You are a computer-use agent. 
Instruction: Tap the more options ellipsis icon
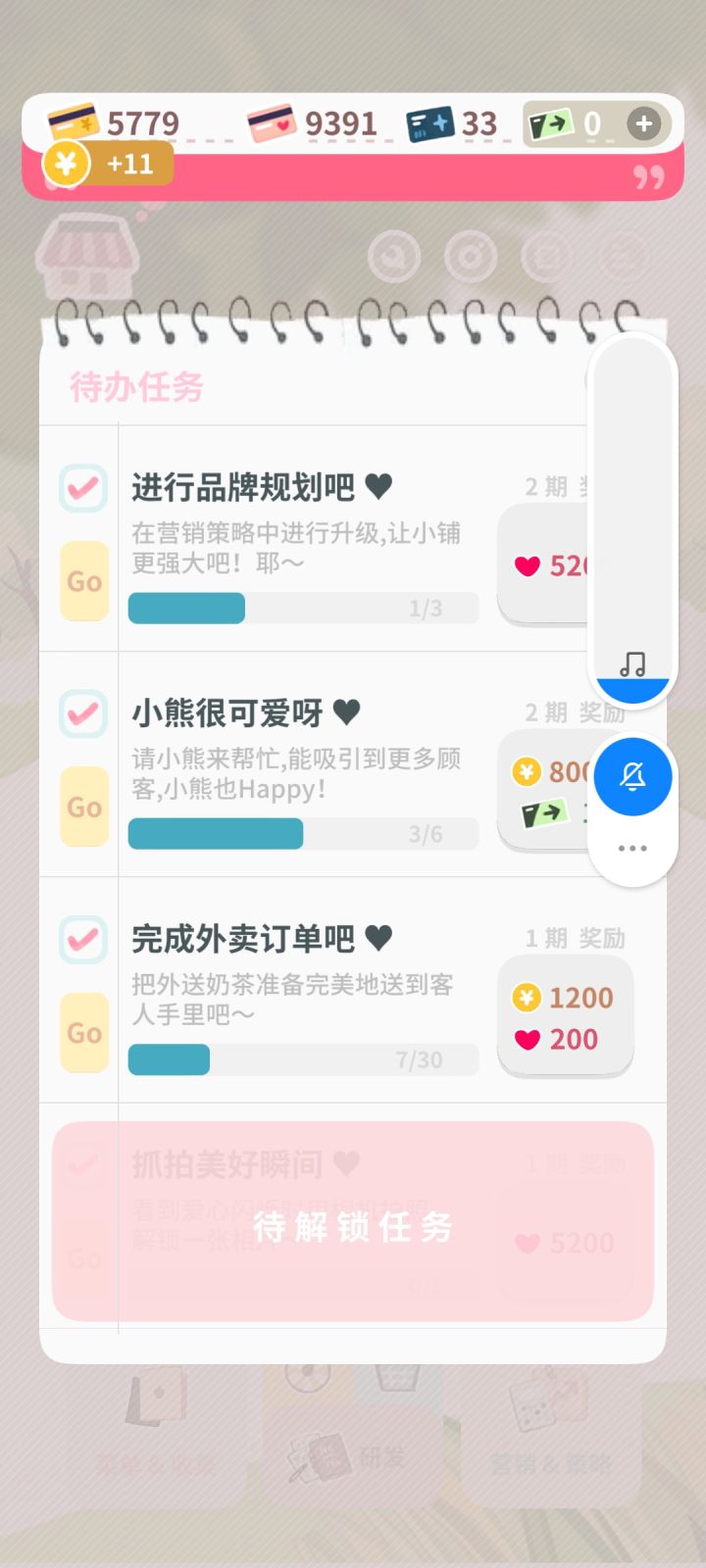tap(632, 847)
